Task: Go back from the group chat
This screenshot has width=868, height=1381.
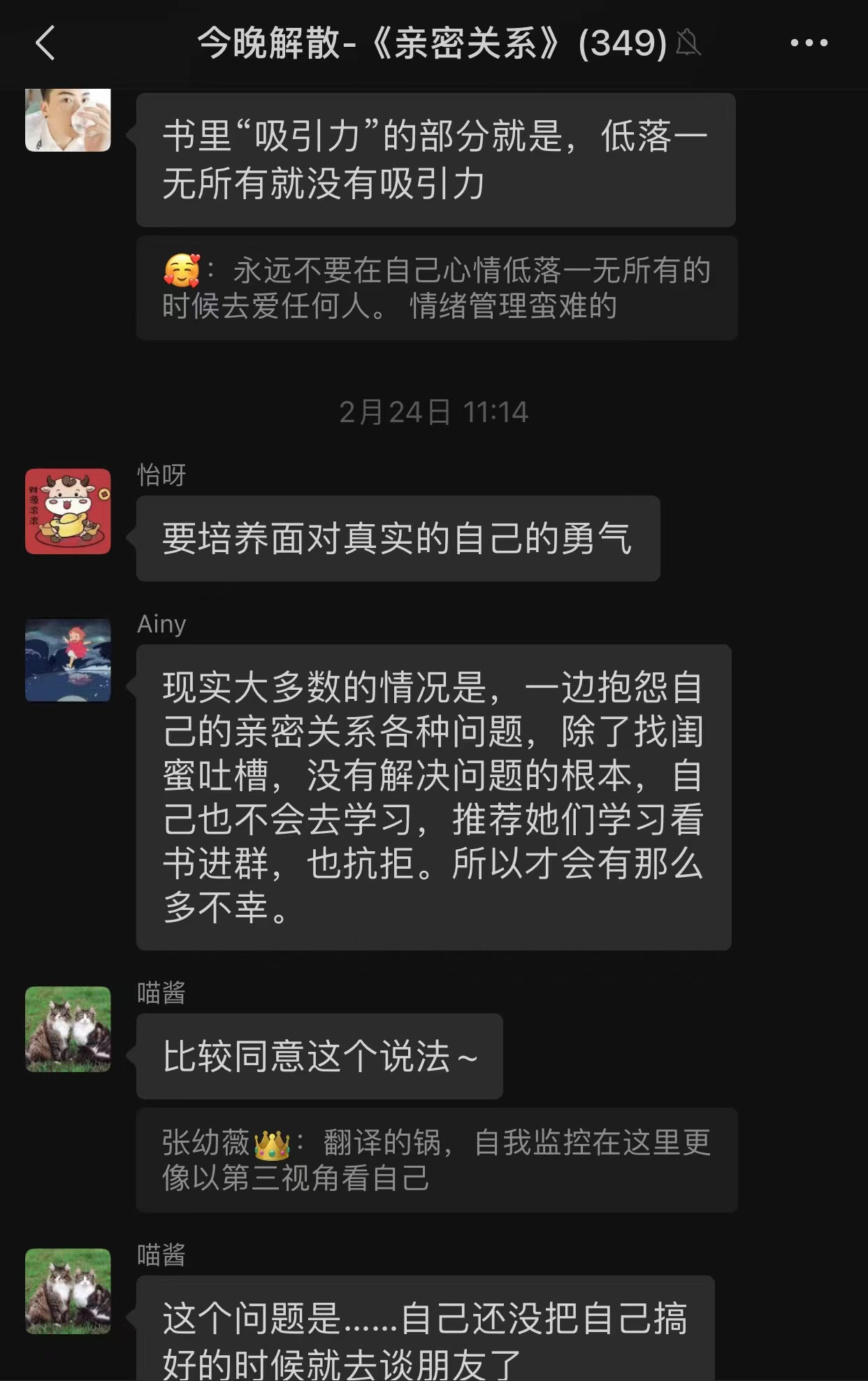Action: [x=45, y=43]
